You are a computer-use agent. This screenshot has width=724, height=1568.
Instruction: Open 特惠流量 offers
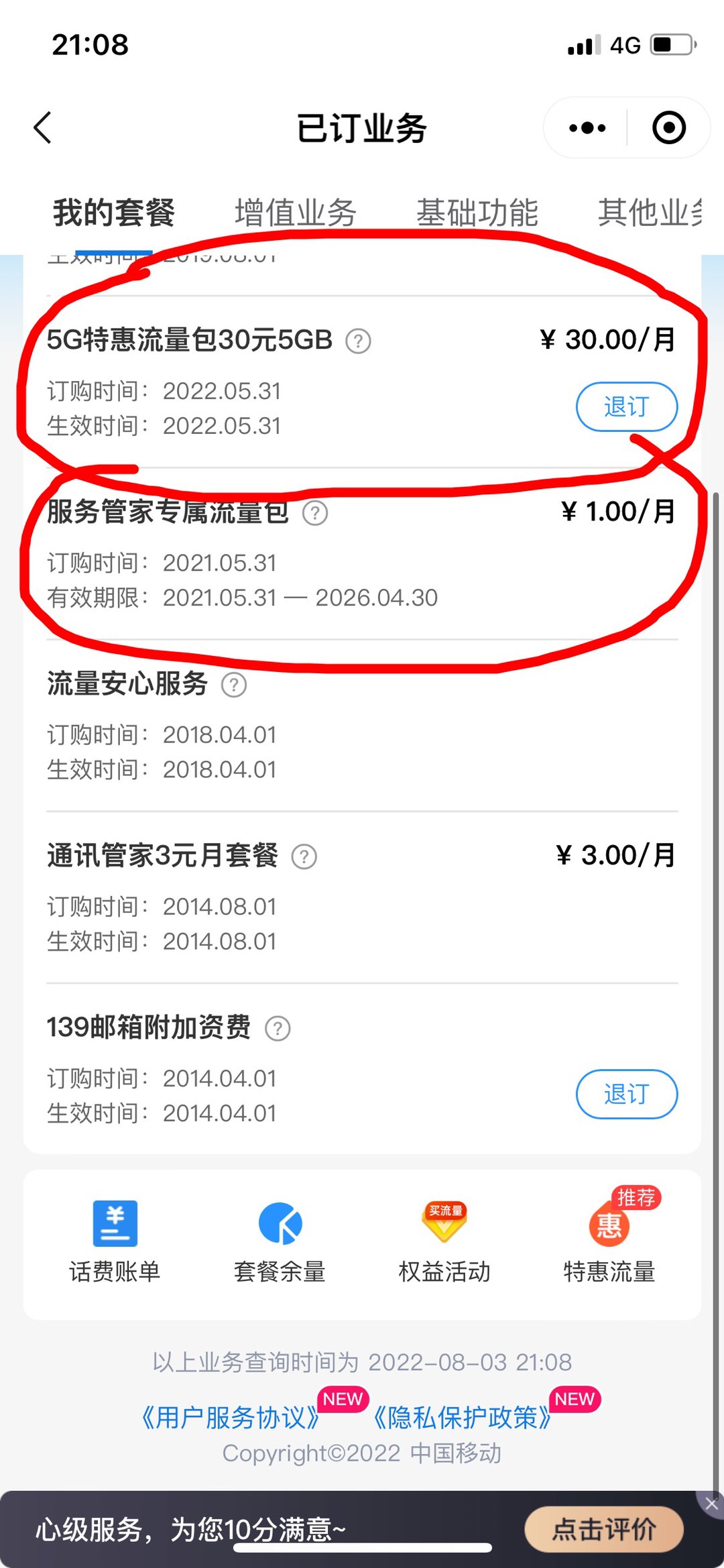click(609, 1239)
